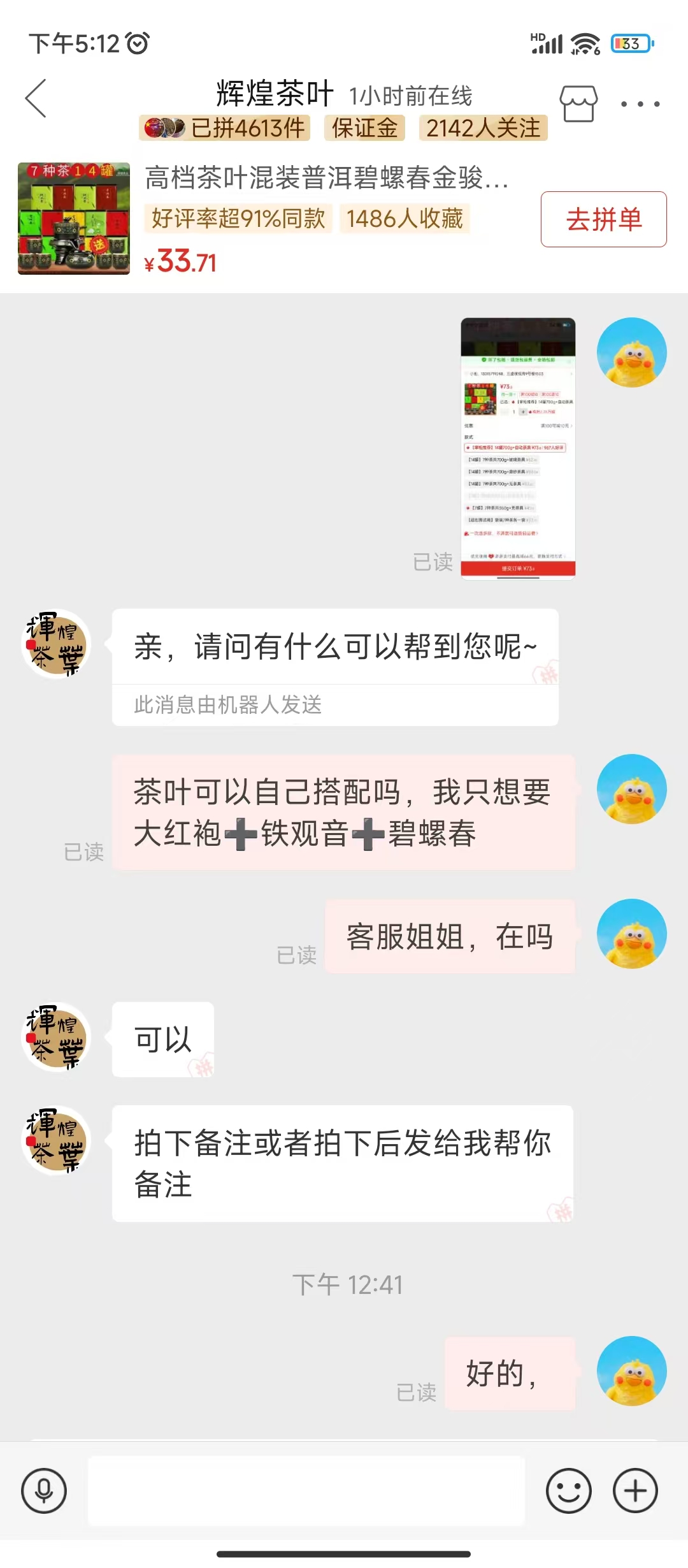Viewport: 688px width, 1568px height.
Task: Open the tea product card thumbnail
Action: 74,219
